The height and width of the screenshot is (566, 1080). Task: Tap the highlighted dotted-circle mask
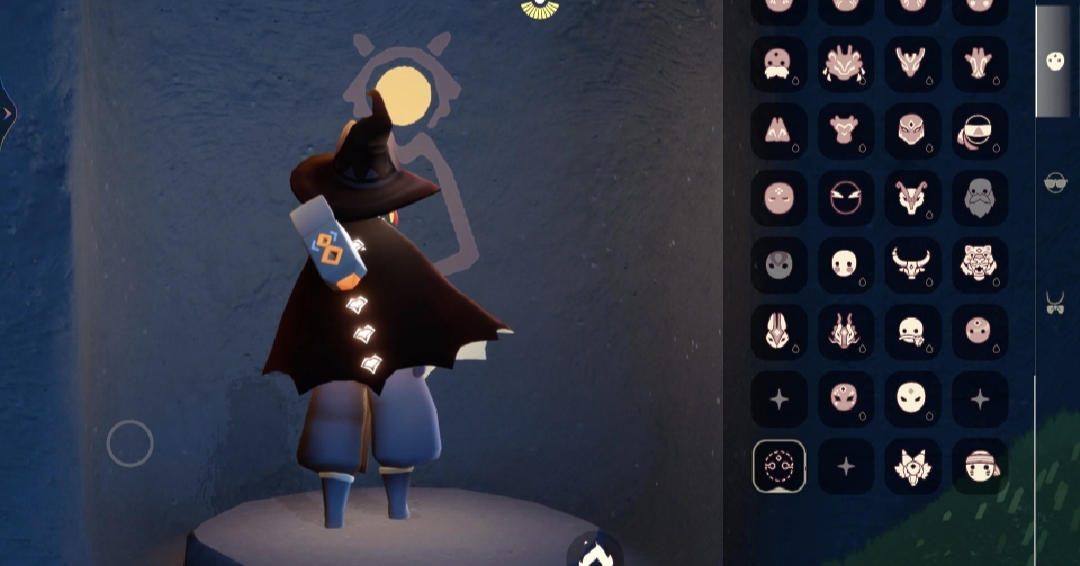coord(778,466)
